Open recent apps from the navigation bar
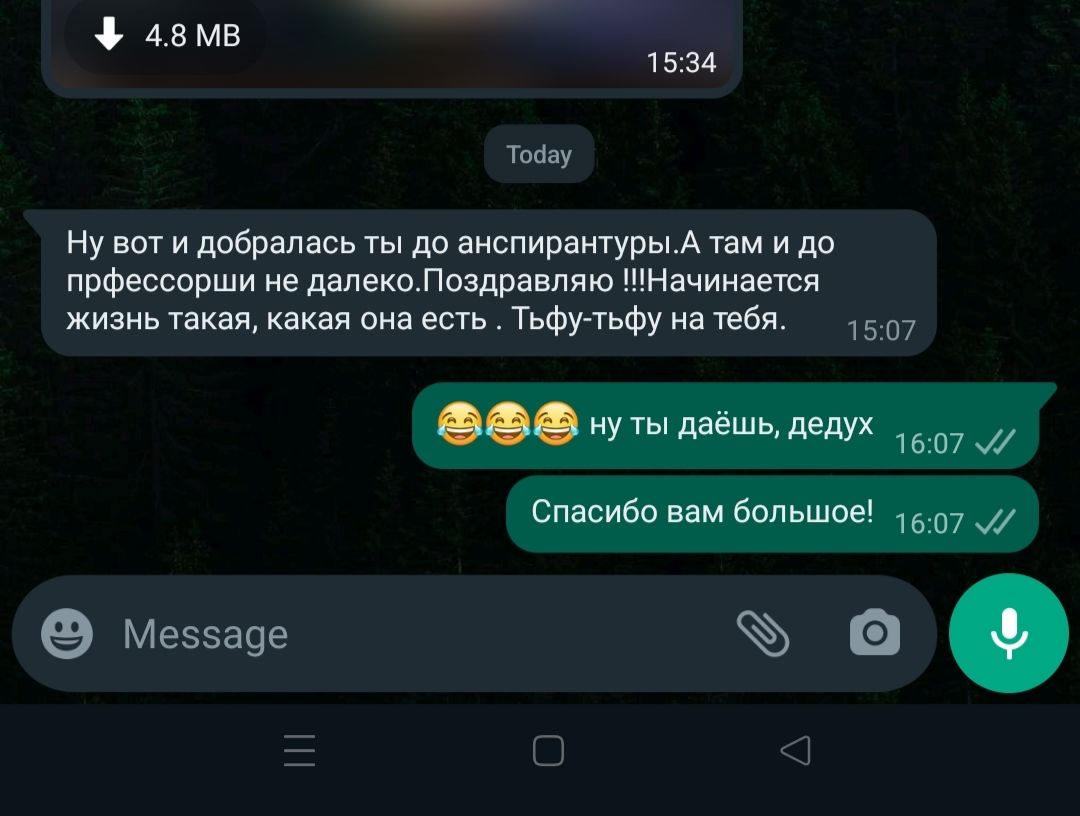 (299, 750)
